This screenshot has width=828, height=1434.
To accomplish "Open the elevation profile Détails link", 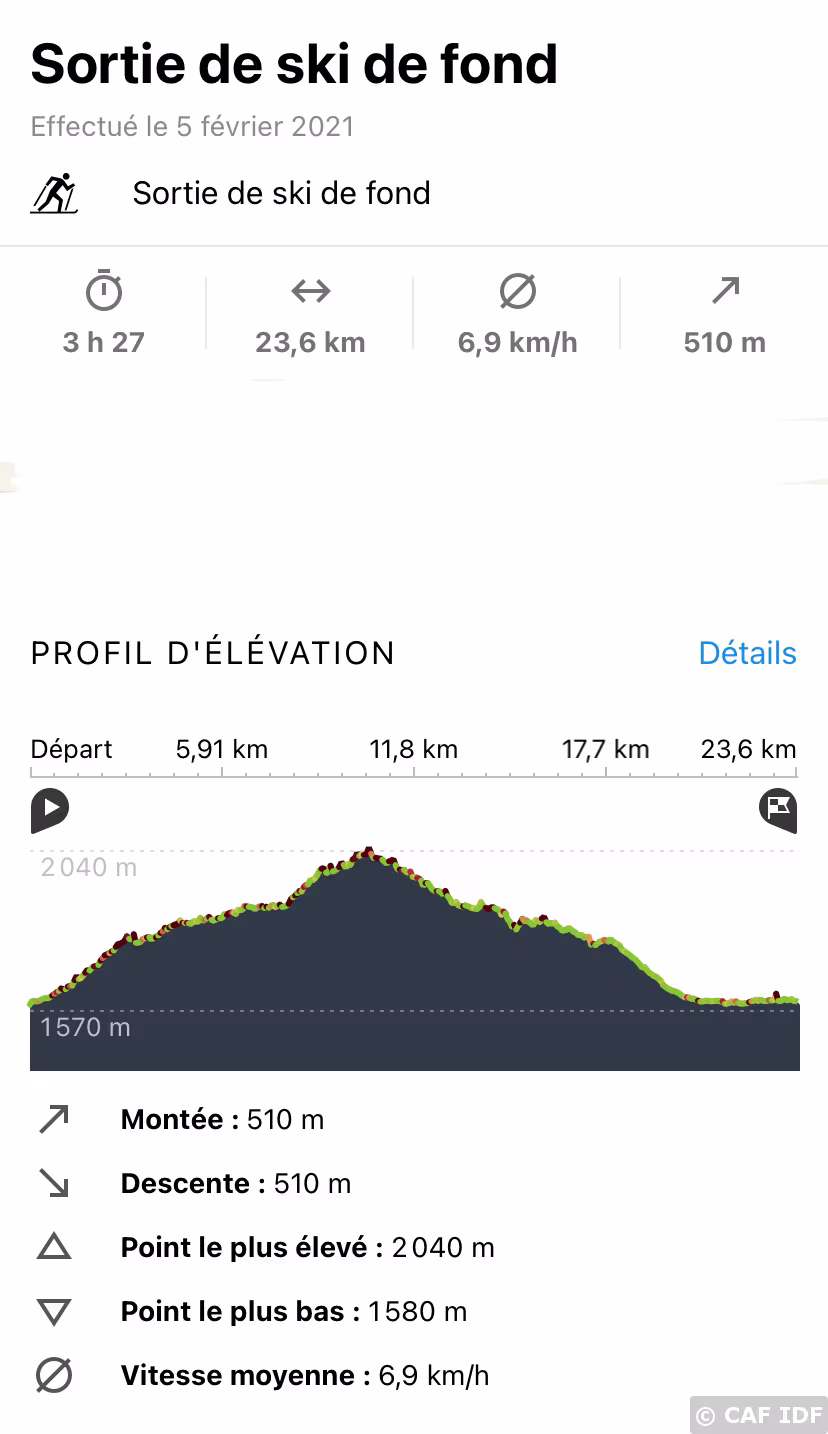I will [747, 653].
